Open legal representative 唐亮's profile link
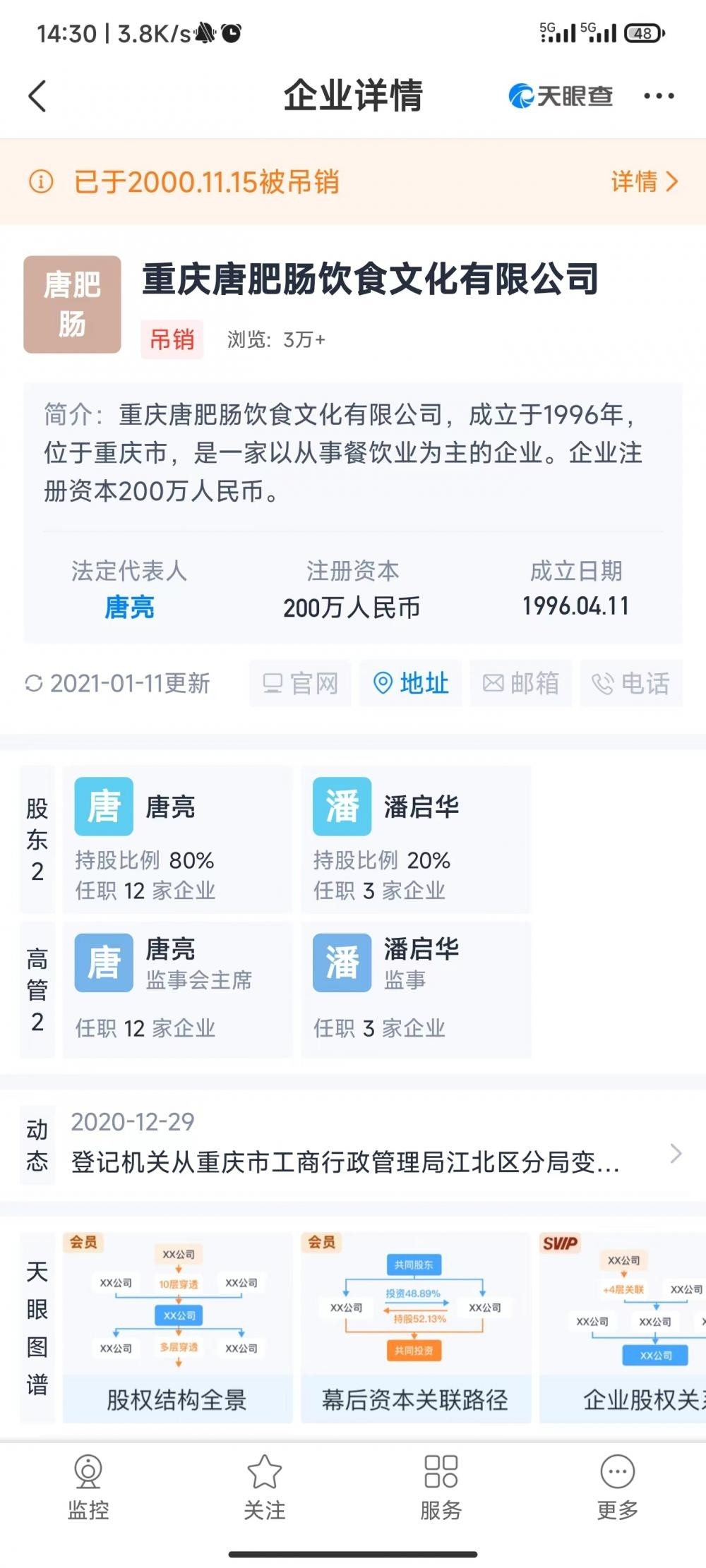 click(x=129, y=607)
